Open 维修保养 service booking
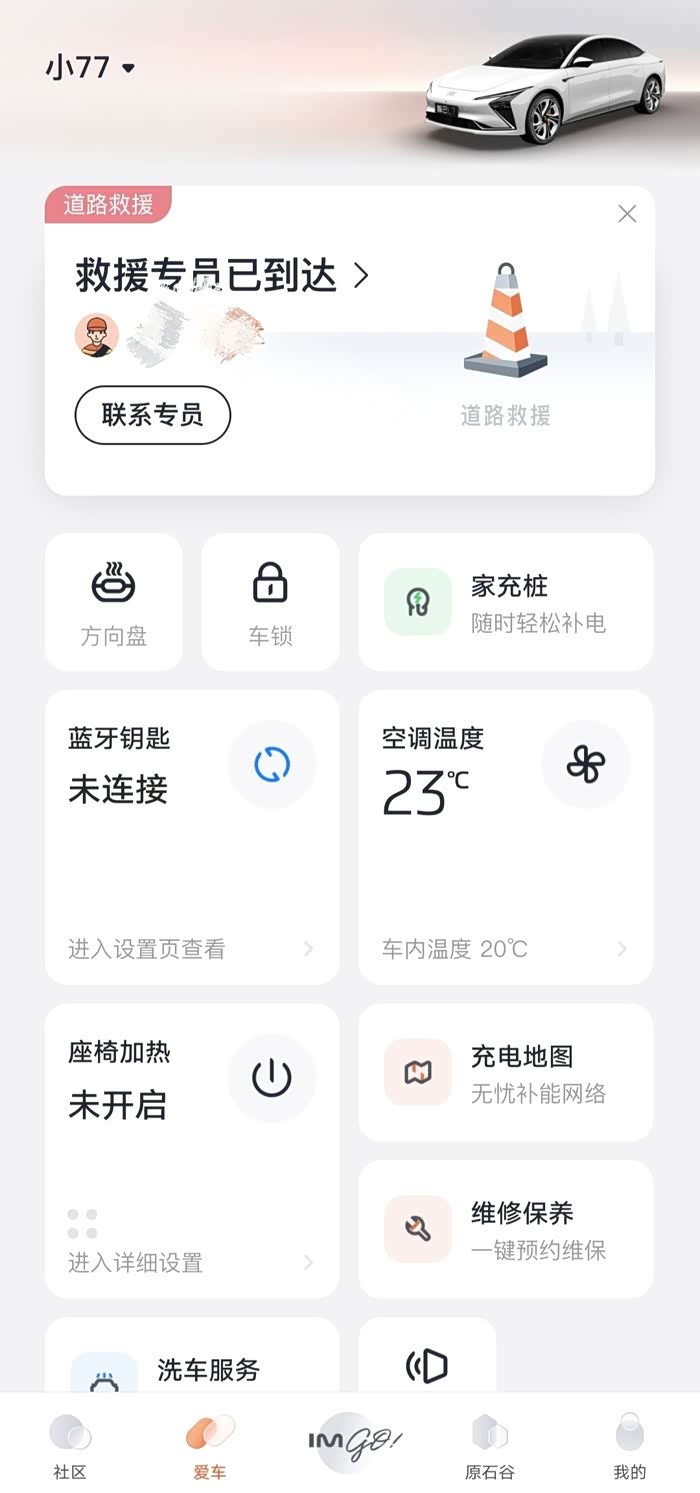The width and height of the screenshot is (700, 1493). [505, 1229]
